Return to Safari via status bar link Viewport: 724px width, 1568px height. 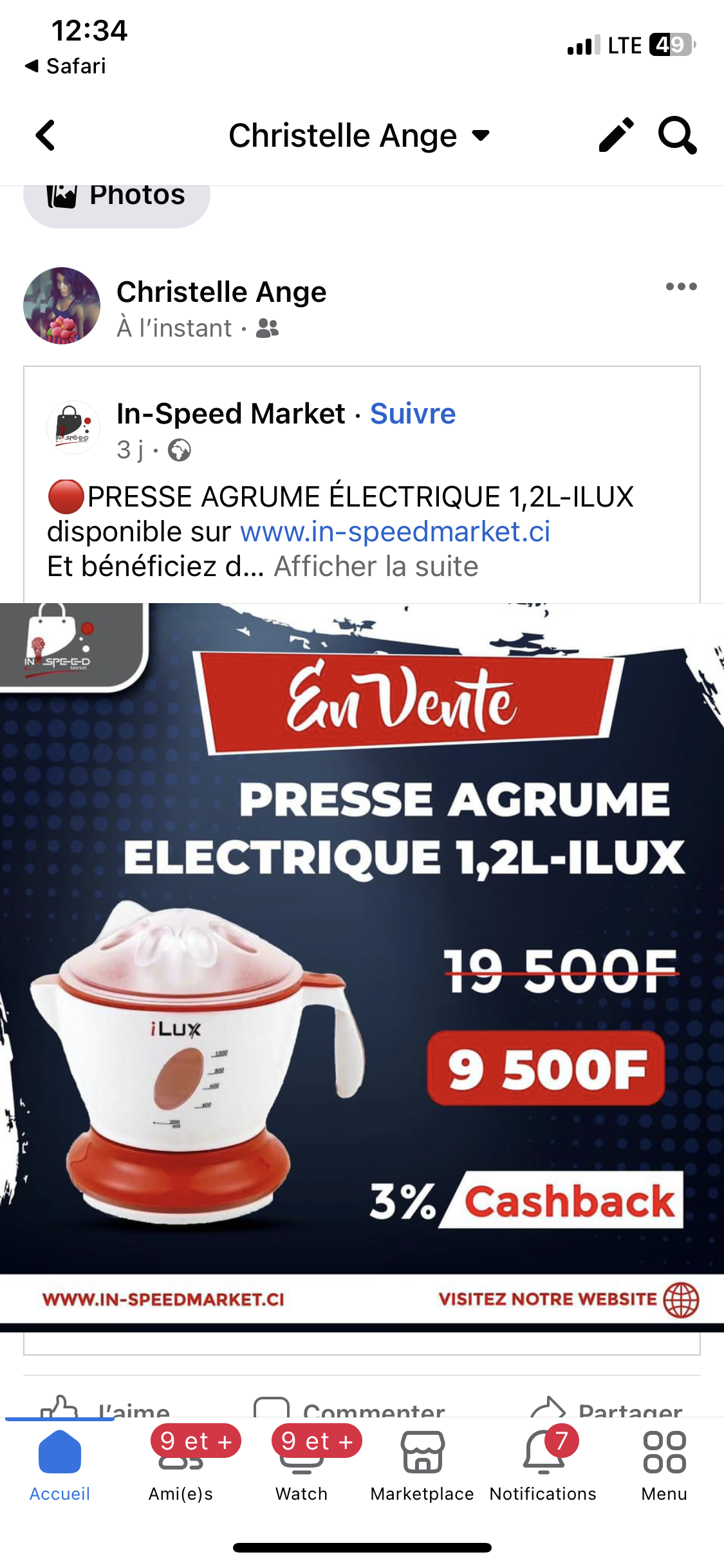pos(66,66)
